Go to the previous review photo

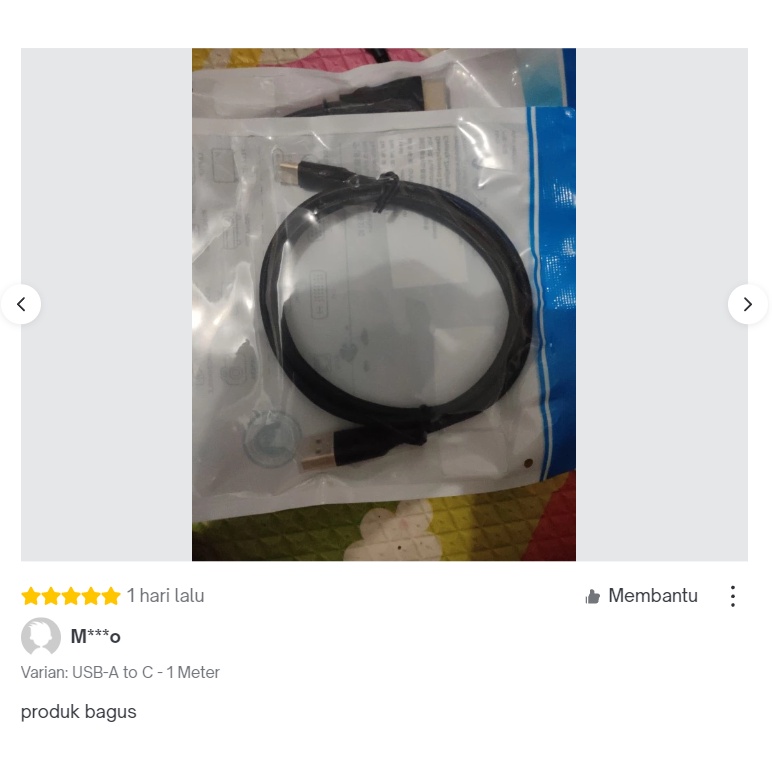tap(21, 304)
